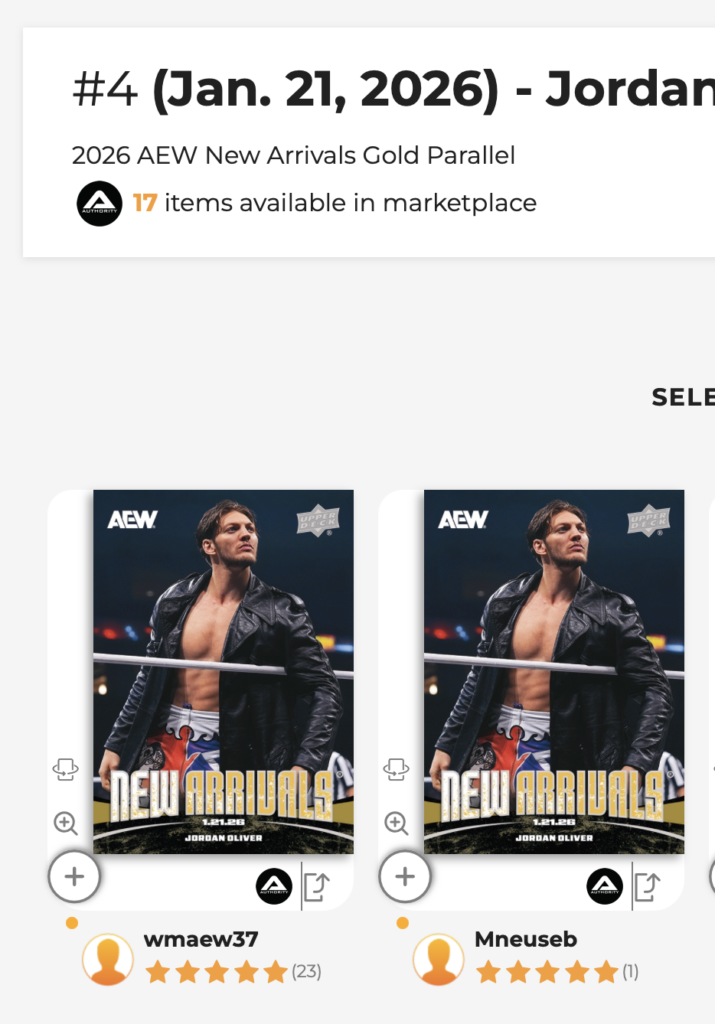Tap the transfer icon on Mneuseb's card
715x1024 pixels.
(x=648, y=886)
